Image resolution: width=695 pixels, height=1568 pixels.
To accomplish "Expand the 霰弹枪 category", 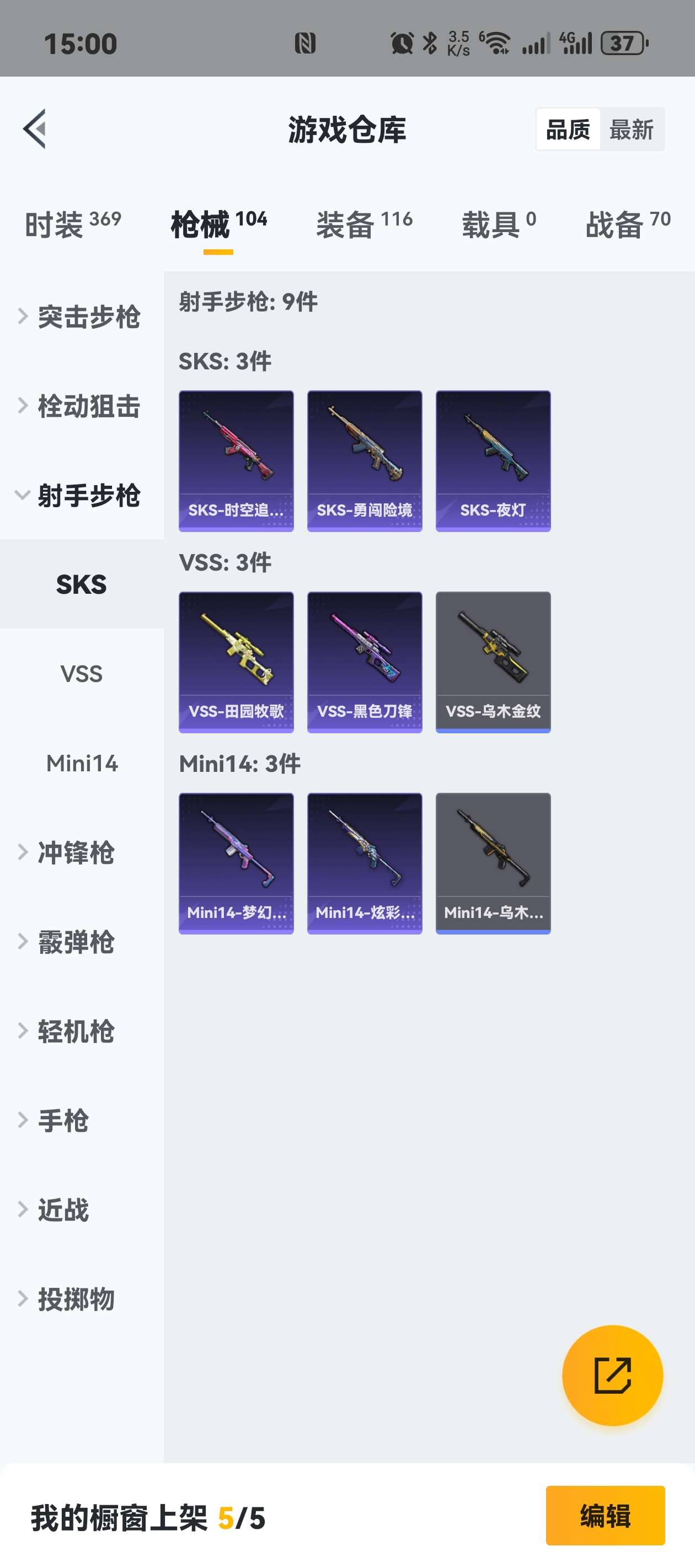I will tap(75, 942).
